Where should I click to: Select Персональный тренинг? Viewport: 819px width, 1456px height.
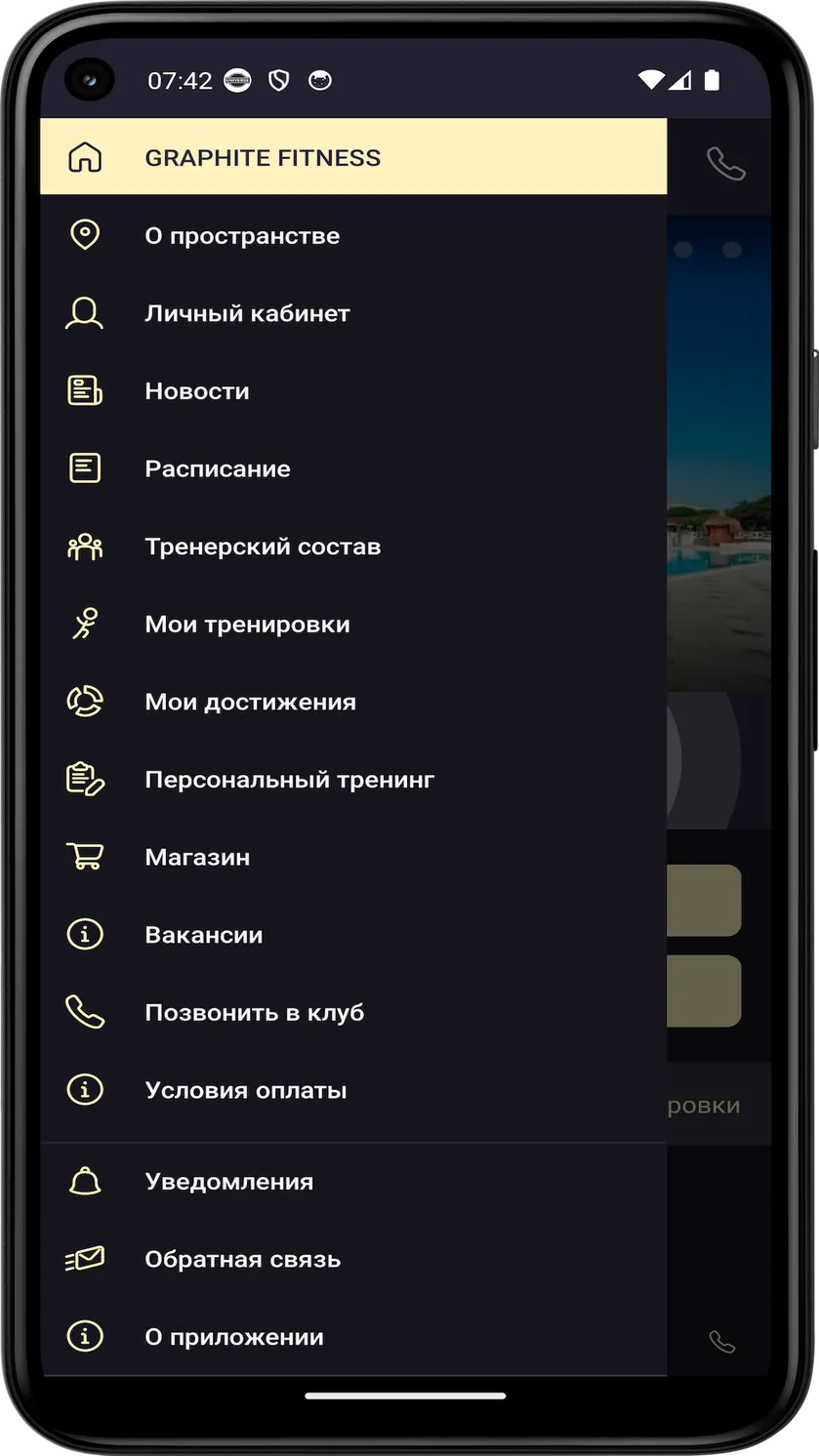click(x=353, y=780)
